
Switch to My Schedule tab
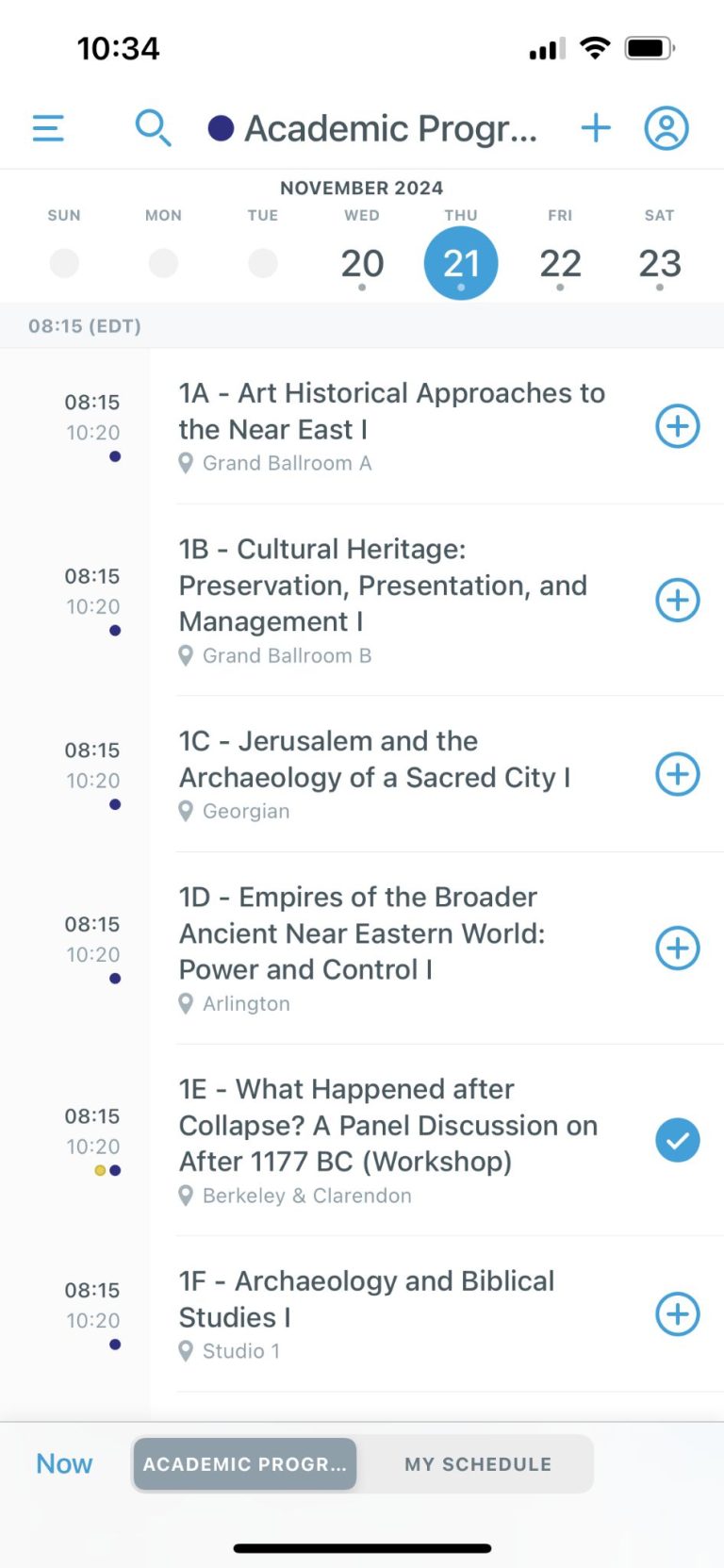[x=478, y=1464]
